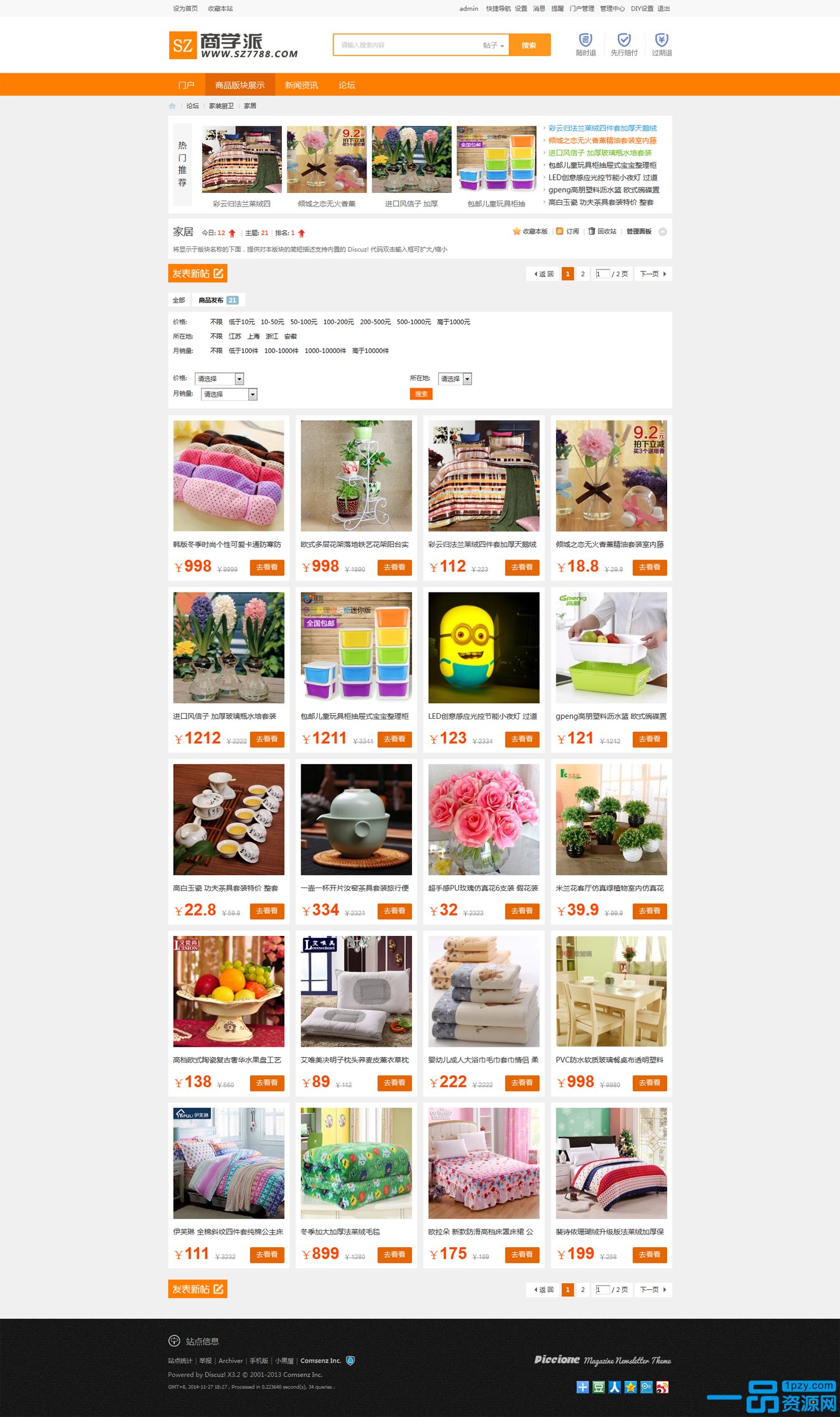Tap 去看看 on the LED创意感应光控节能小夜灯 item
Viewport: 840px width, 1417px height.
pyautogui.click(x=521, y=739)
